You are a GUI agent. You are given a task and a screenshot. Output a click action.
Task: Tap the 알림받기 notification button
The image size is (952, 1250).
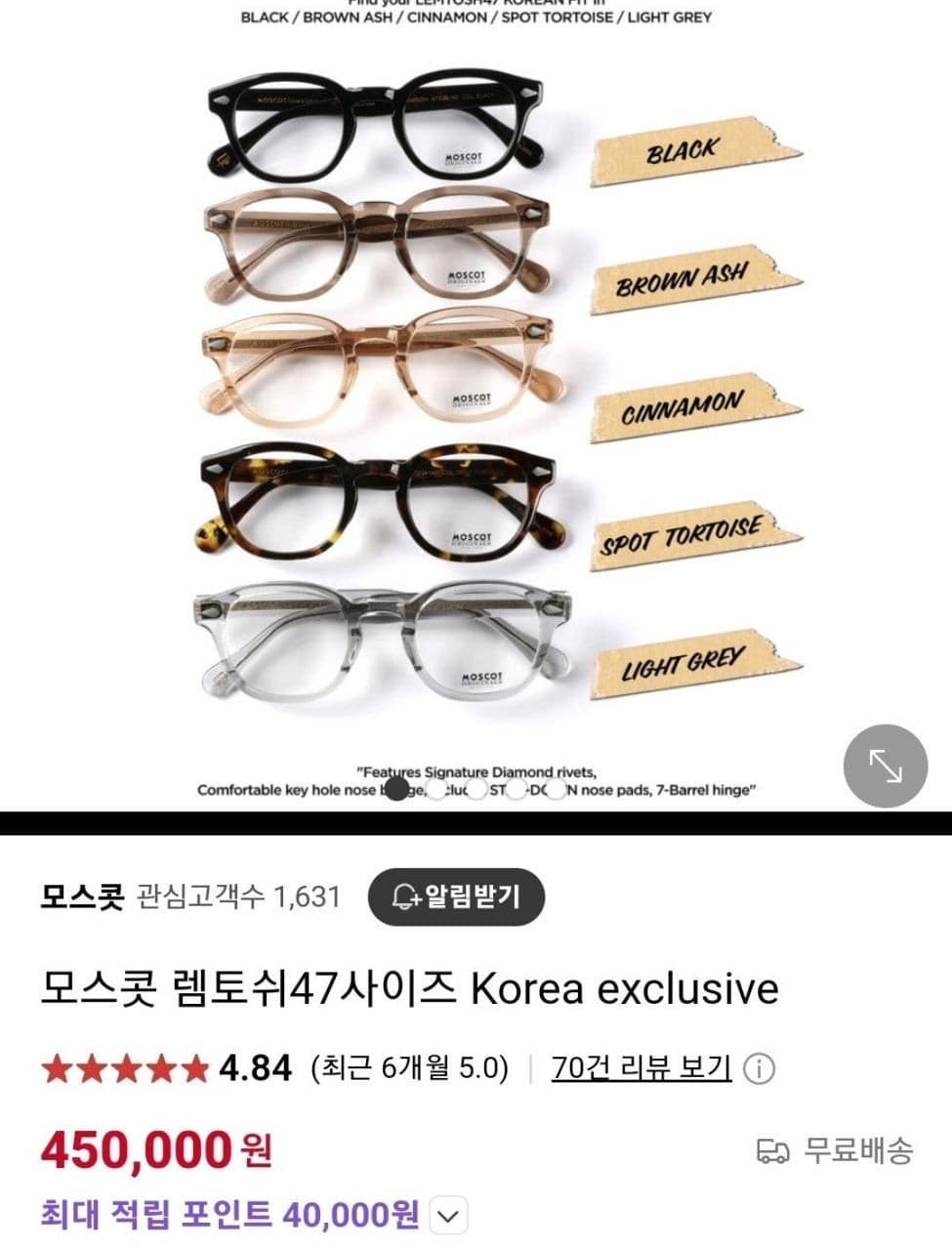(456, 896)
